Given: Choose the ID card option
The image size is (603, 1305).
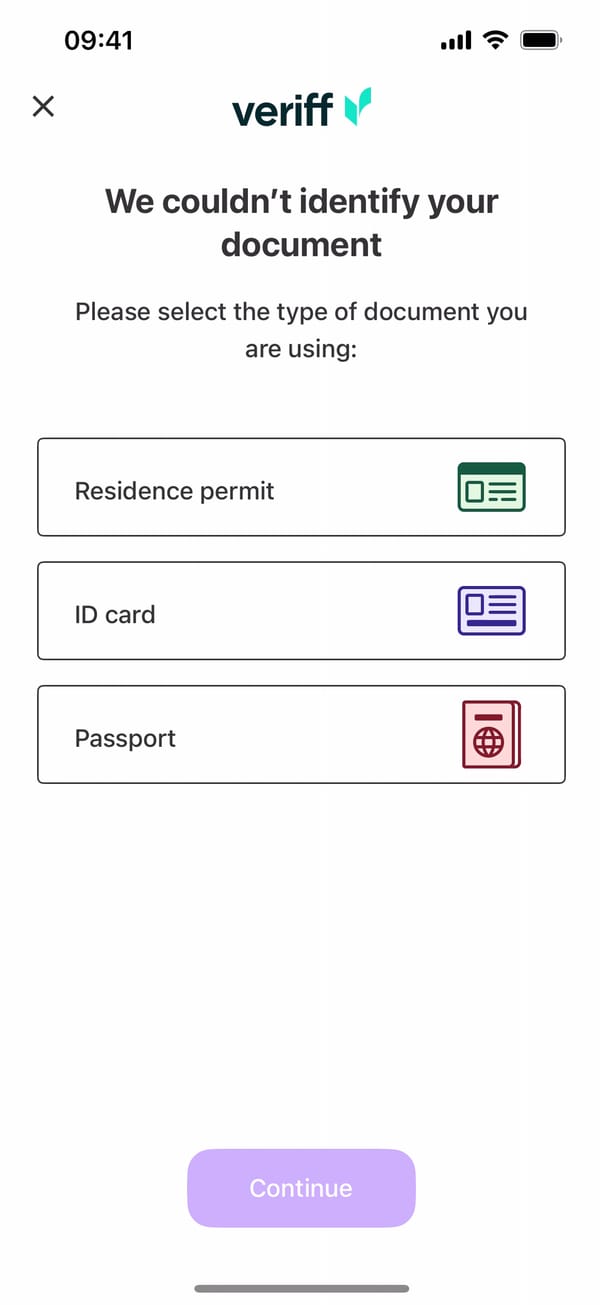Looking at the screenshot, I should tap(301, 611).
